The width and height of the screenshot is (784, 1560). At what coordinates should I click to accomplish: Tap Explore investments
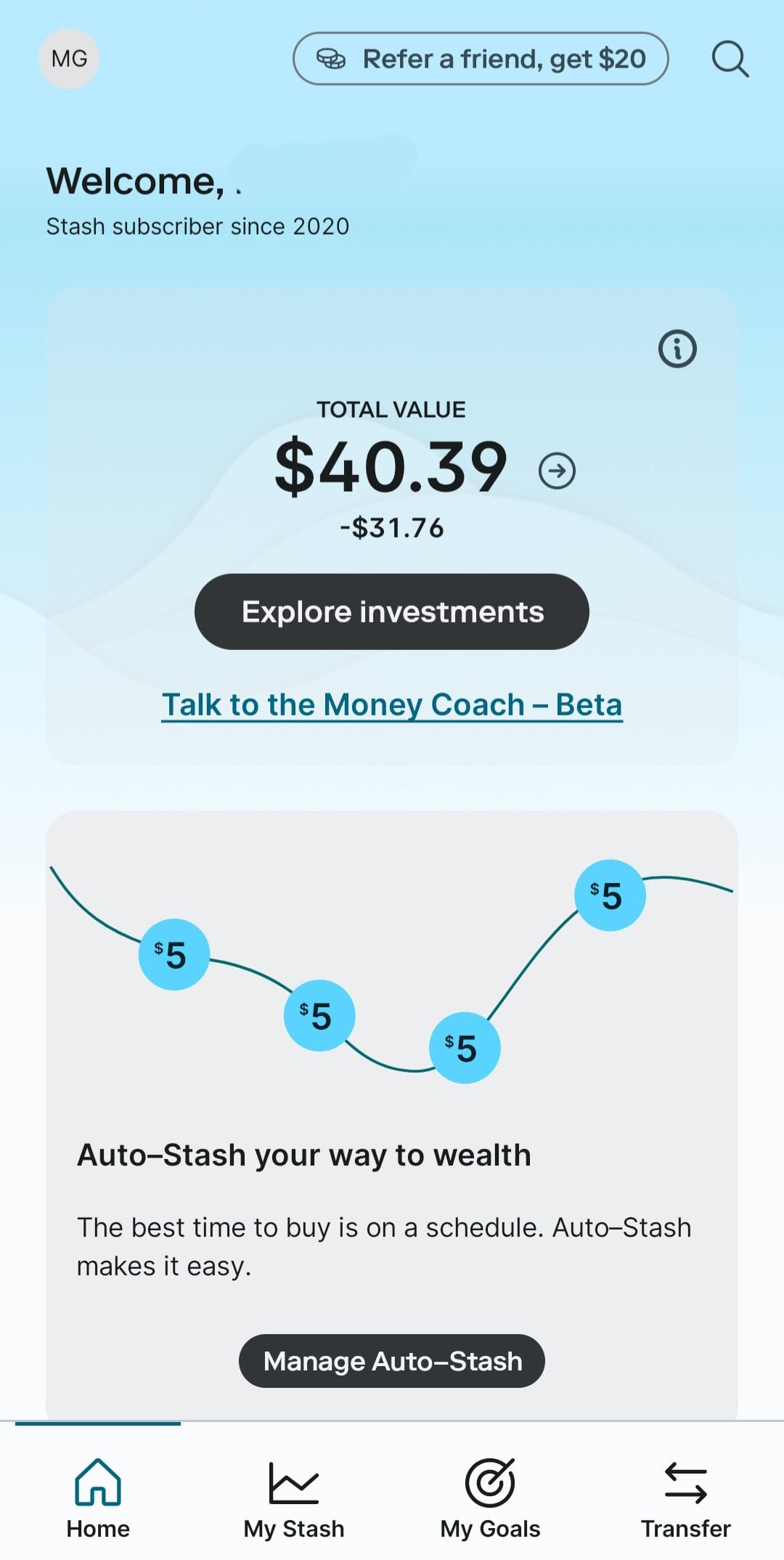(392, 612)
